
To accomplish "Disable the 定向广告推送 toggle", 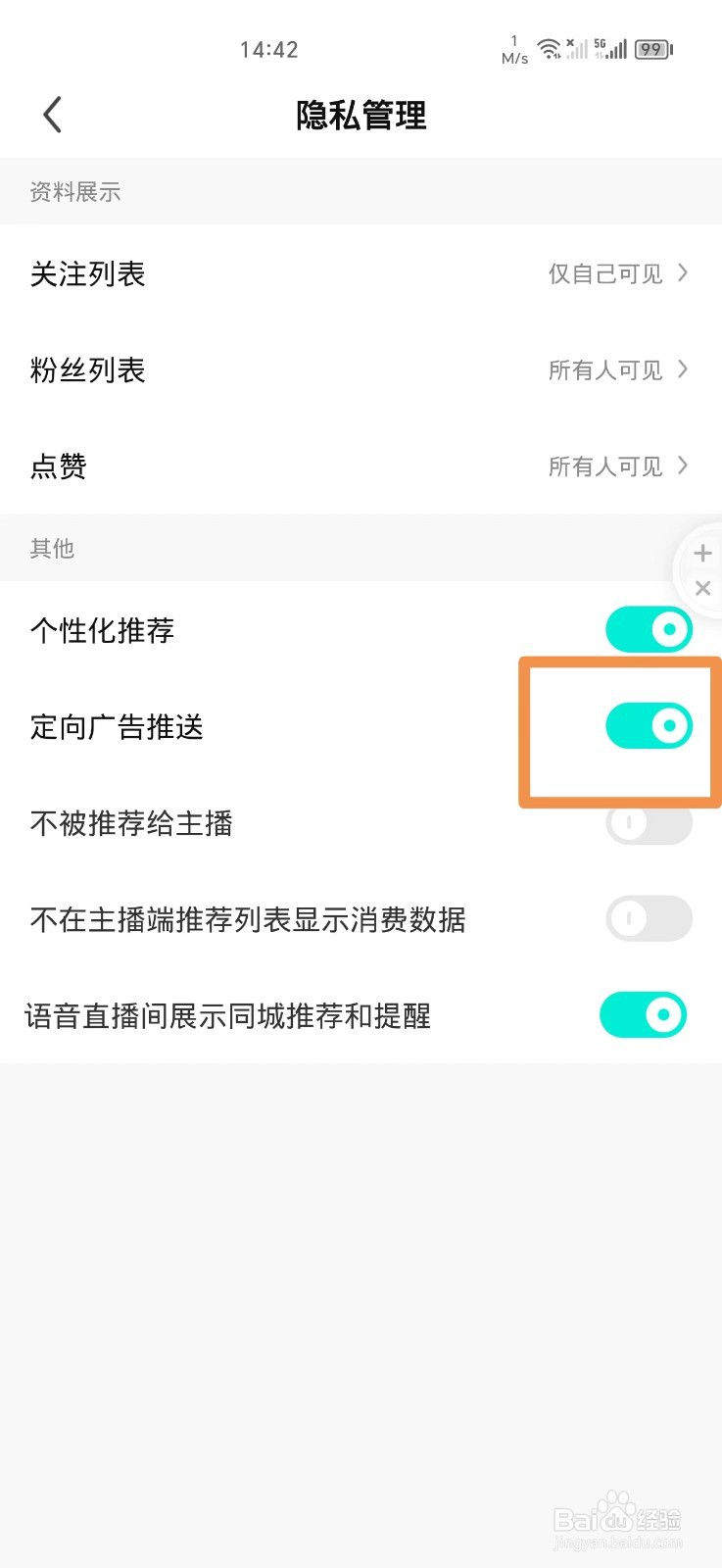I will pos(650,726).
